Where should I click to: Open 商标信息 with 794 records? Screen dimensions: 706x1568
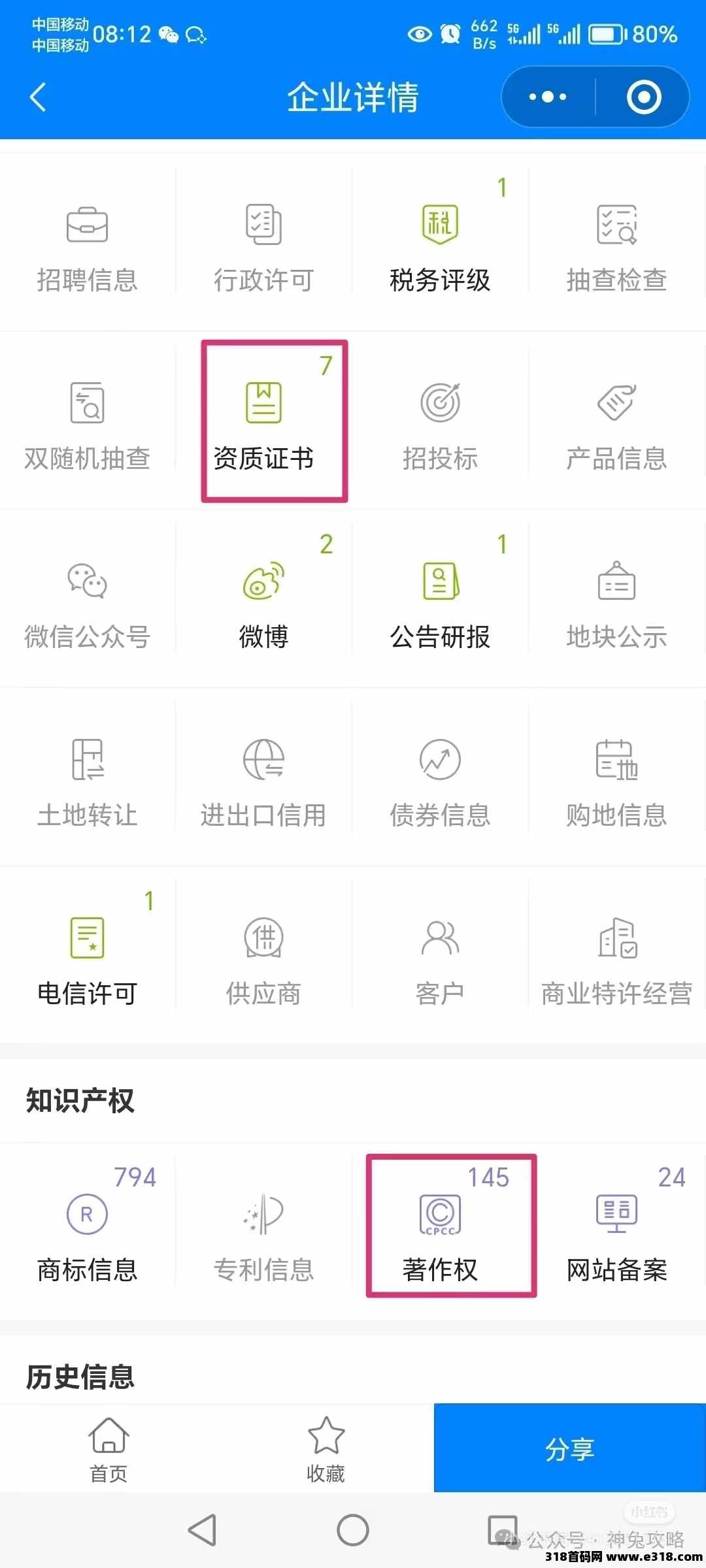pos(88,1228)
